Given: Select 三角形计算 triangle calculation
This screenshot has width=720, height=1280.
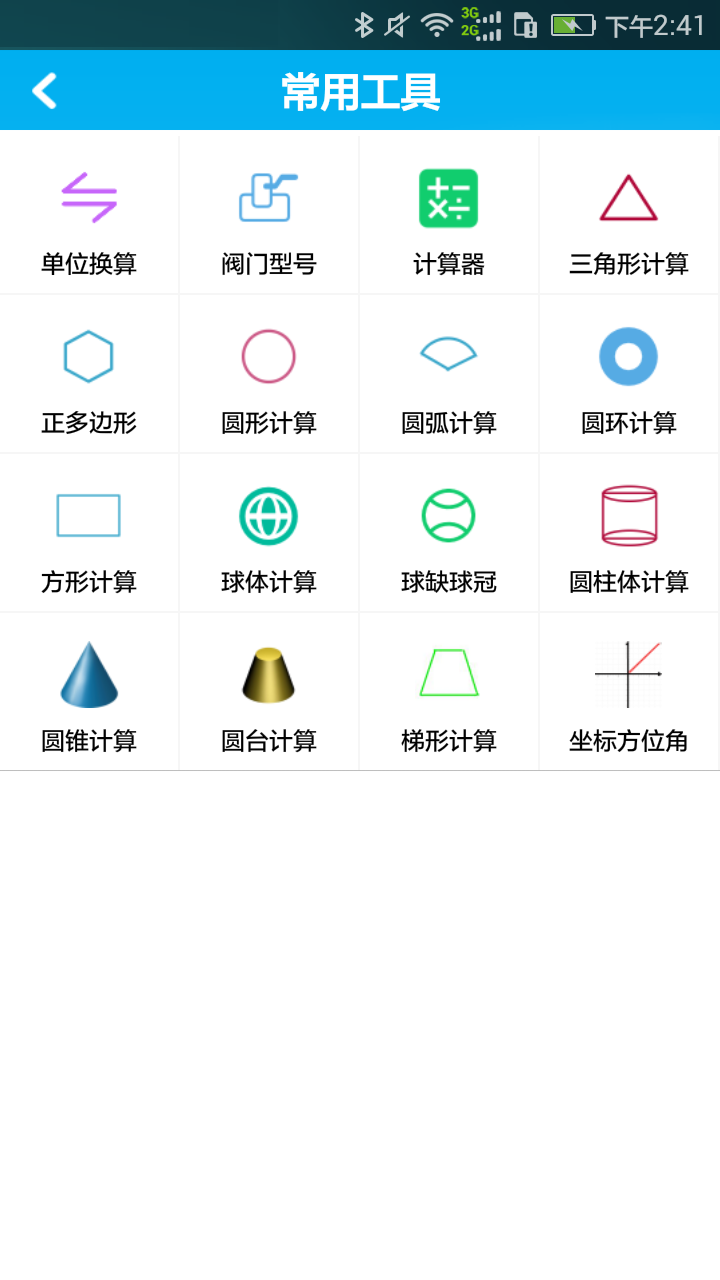Looking at the screenshot, I should [629, 216].
